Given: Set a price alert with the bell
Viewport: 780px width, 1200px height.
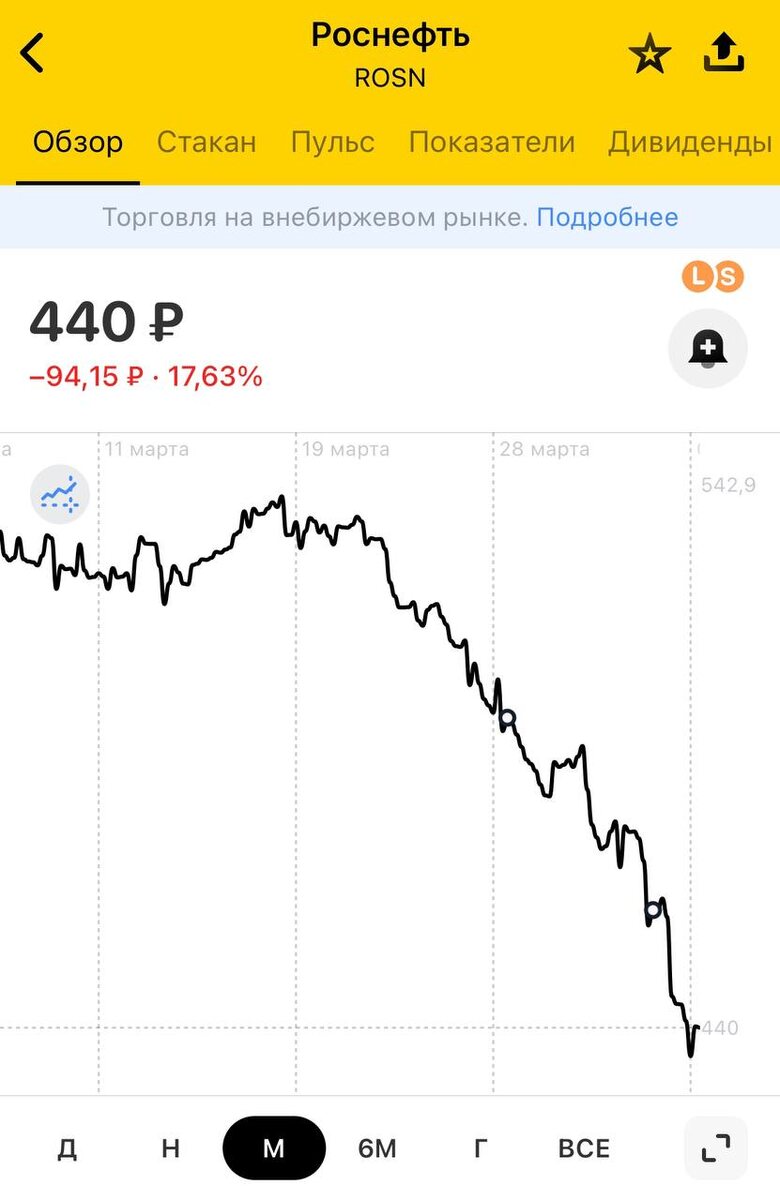Looking at the screenshot, I should 707,348.
